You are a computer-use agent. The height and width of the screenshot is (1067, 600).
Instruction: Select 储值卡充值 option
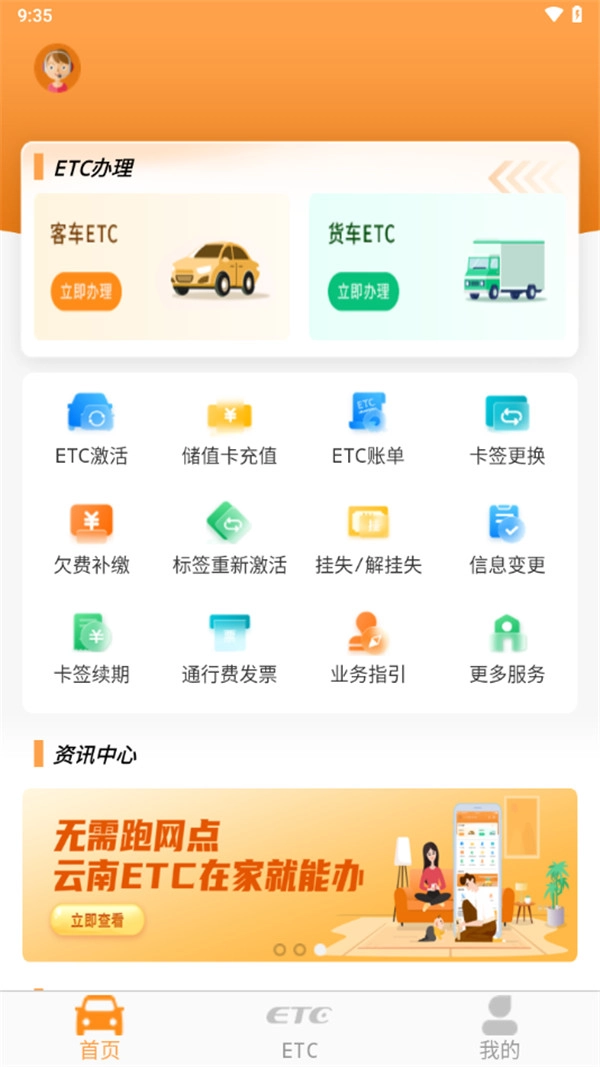(229, 428)
